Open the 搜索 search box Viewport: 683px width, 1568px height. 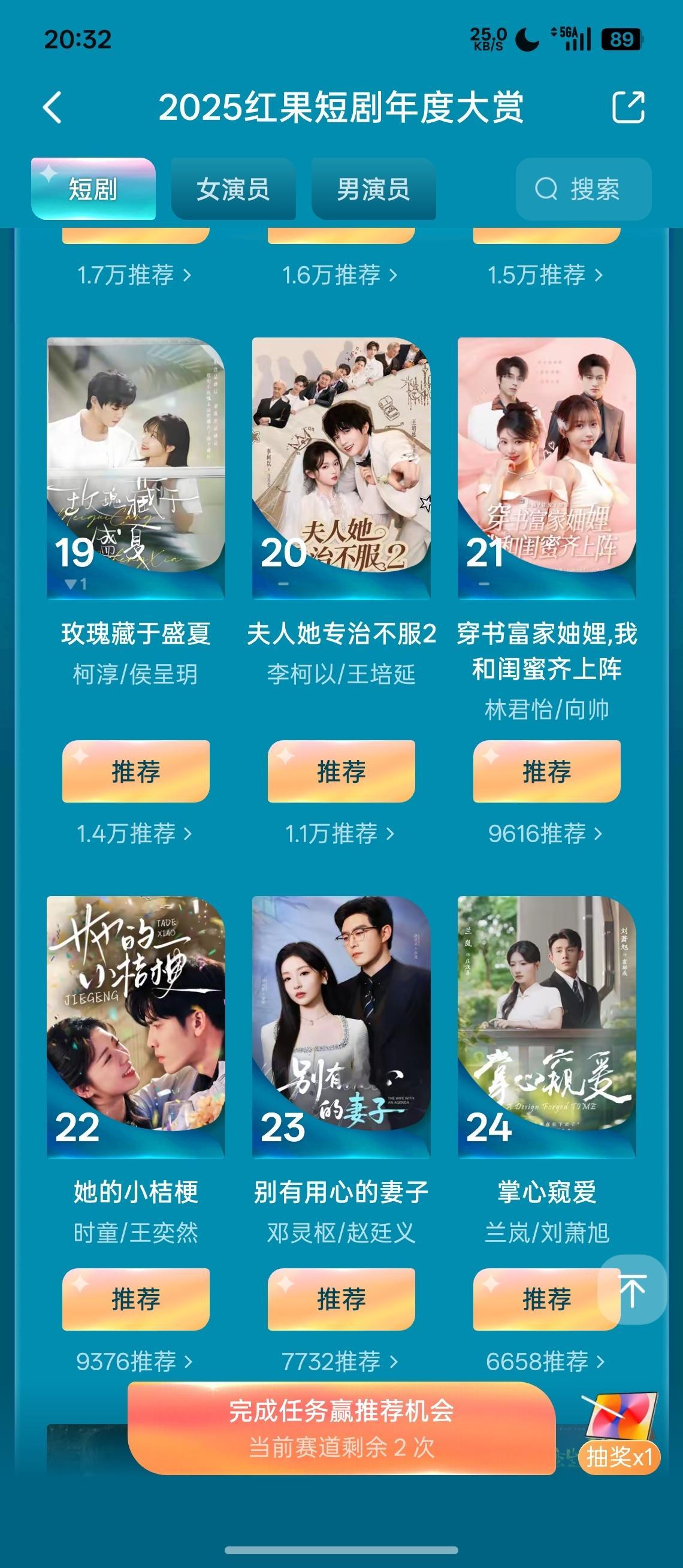point(584,189)
